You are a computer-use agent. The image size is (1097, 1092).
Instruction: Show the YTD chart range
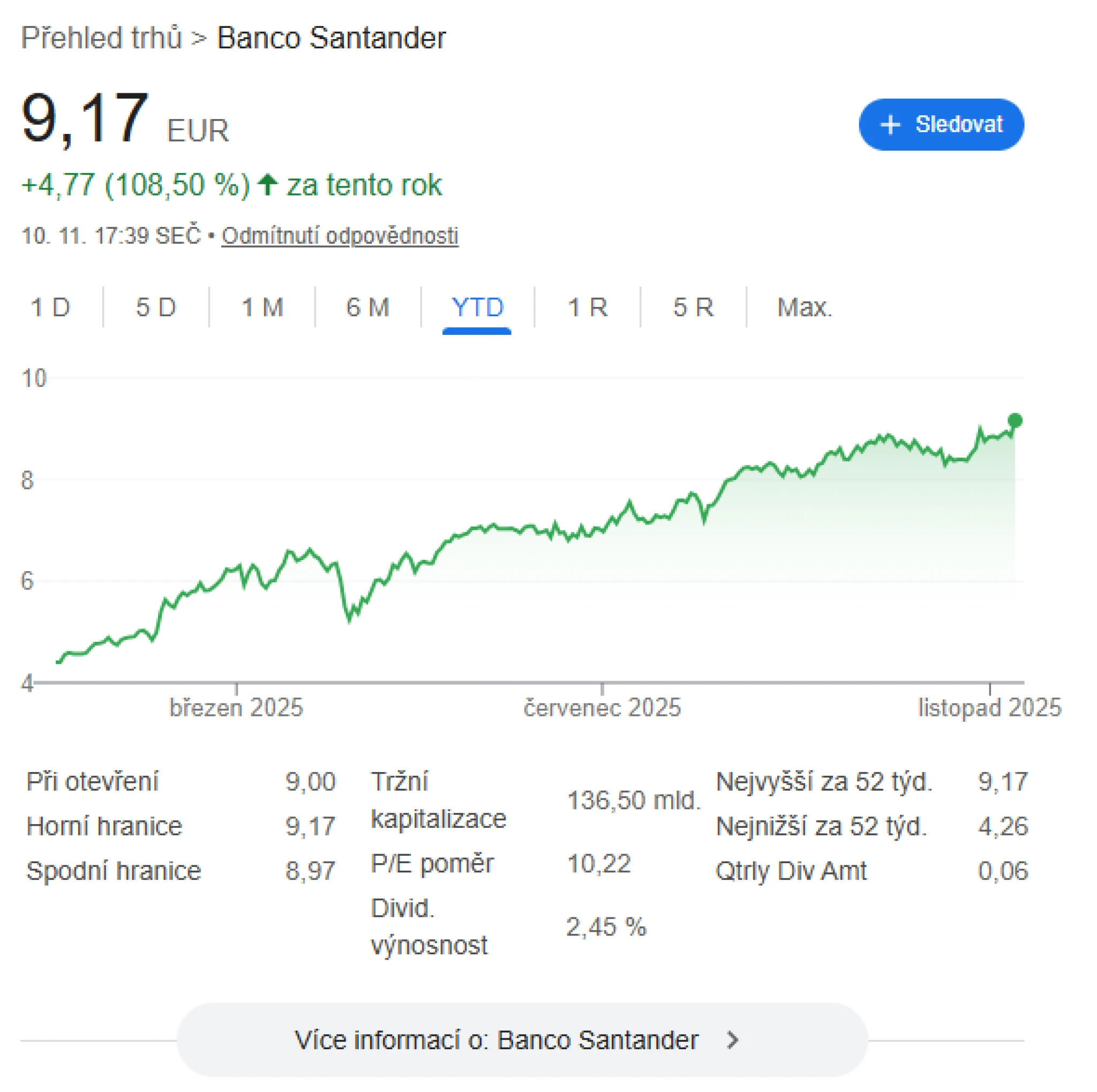coord(477,307)
